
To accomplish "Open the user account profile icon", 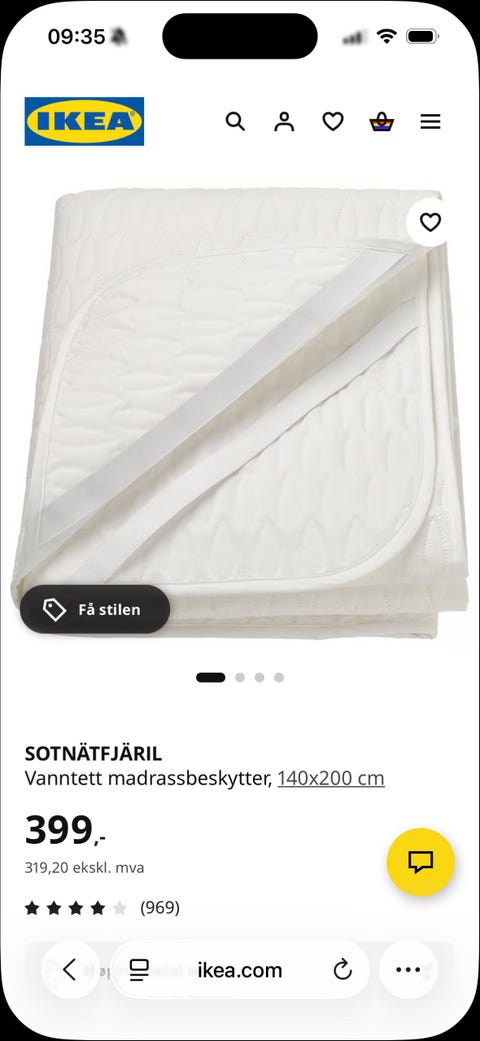I will 284,121.
